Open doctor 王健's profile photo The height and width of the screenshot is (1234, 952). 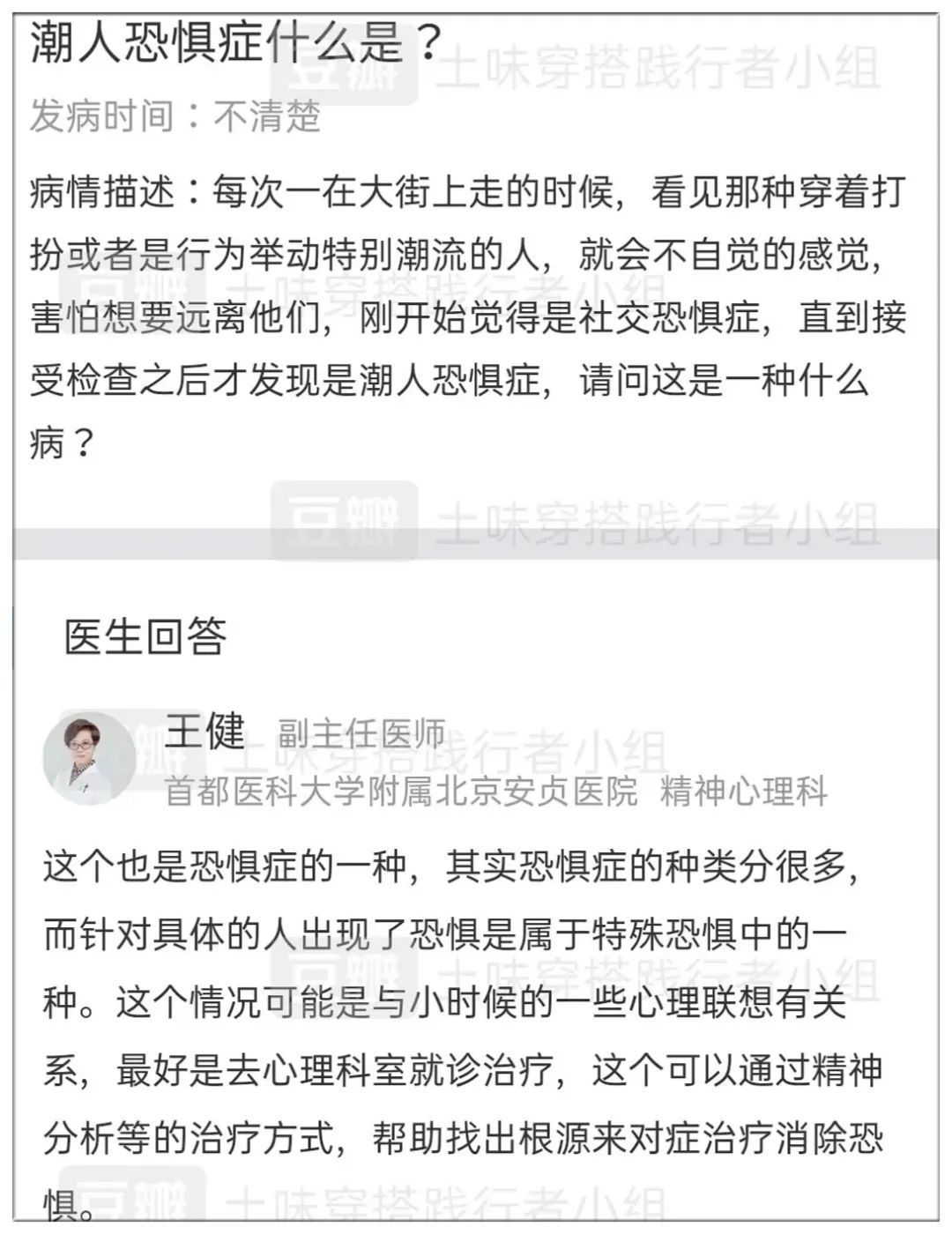[x=89, y=759]
